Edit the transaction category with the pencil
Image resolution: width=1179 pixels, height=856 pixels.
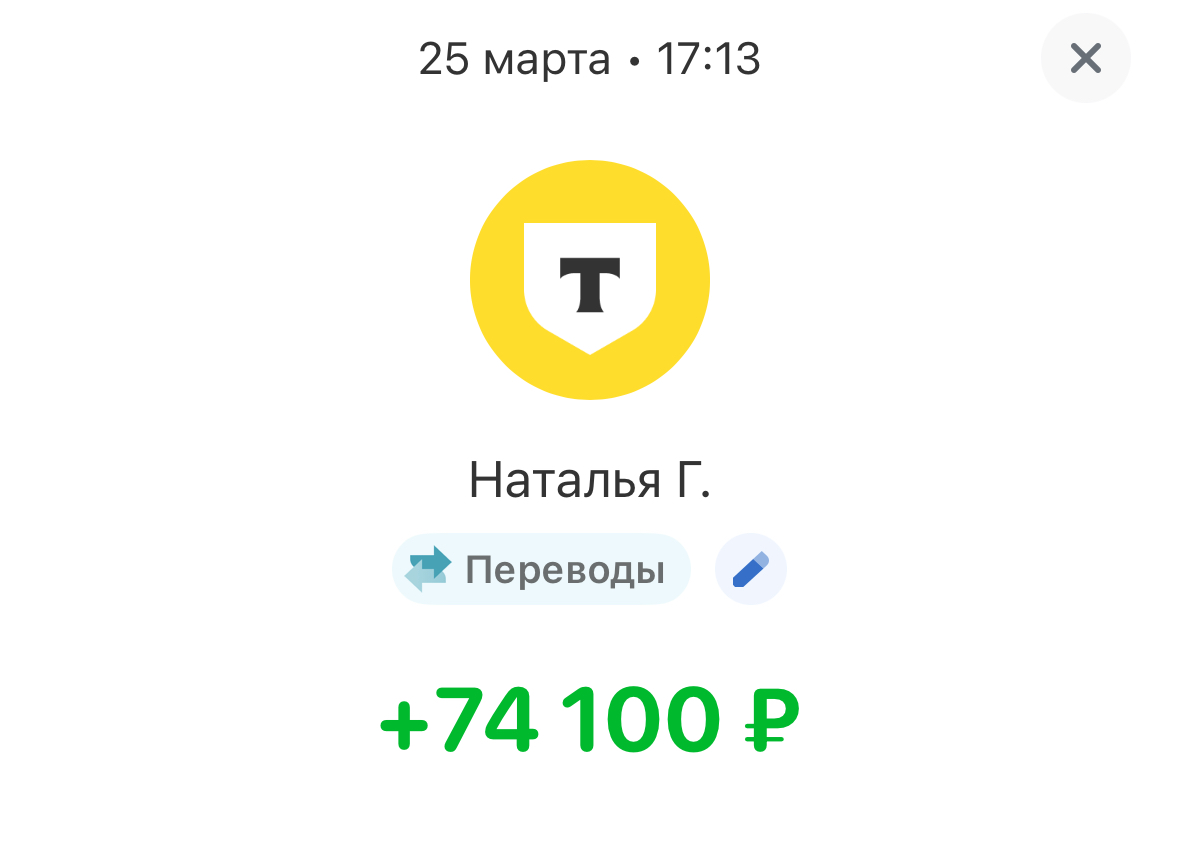point(750,570)
